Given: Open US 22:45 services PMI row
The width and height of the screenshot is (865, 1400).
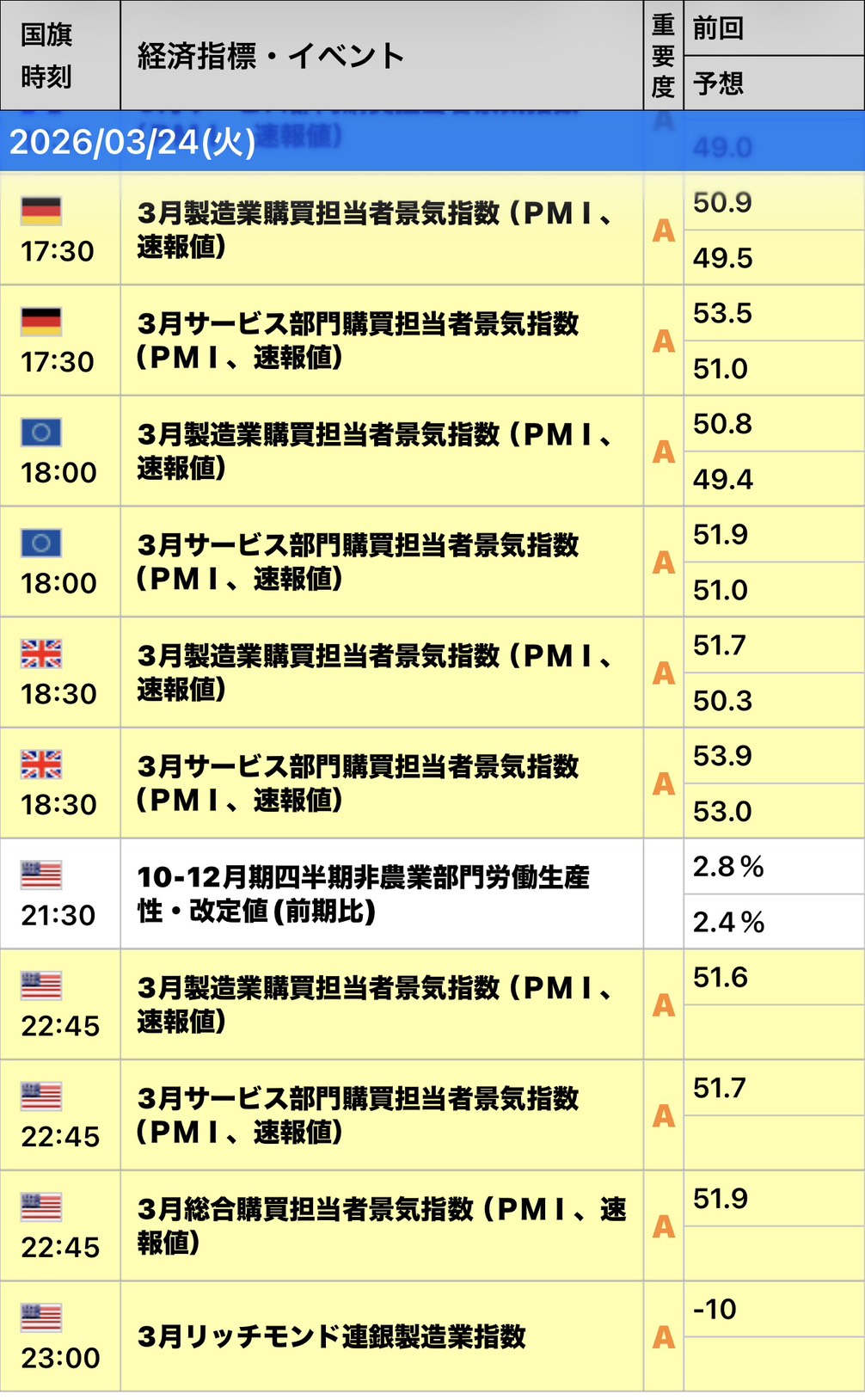Looking at the screenshot, I should click(378, 1114).
